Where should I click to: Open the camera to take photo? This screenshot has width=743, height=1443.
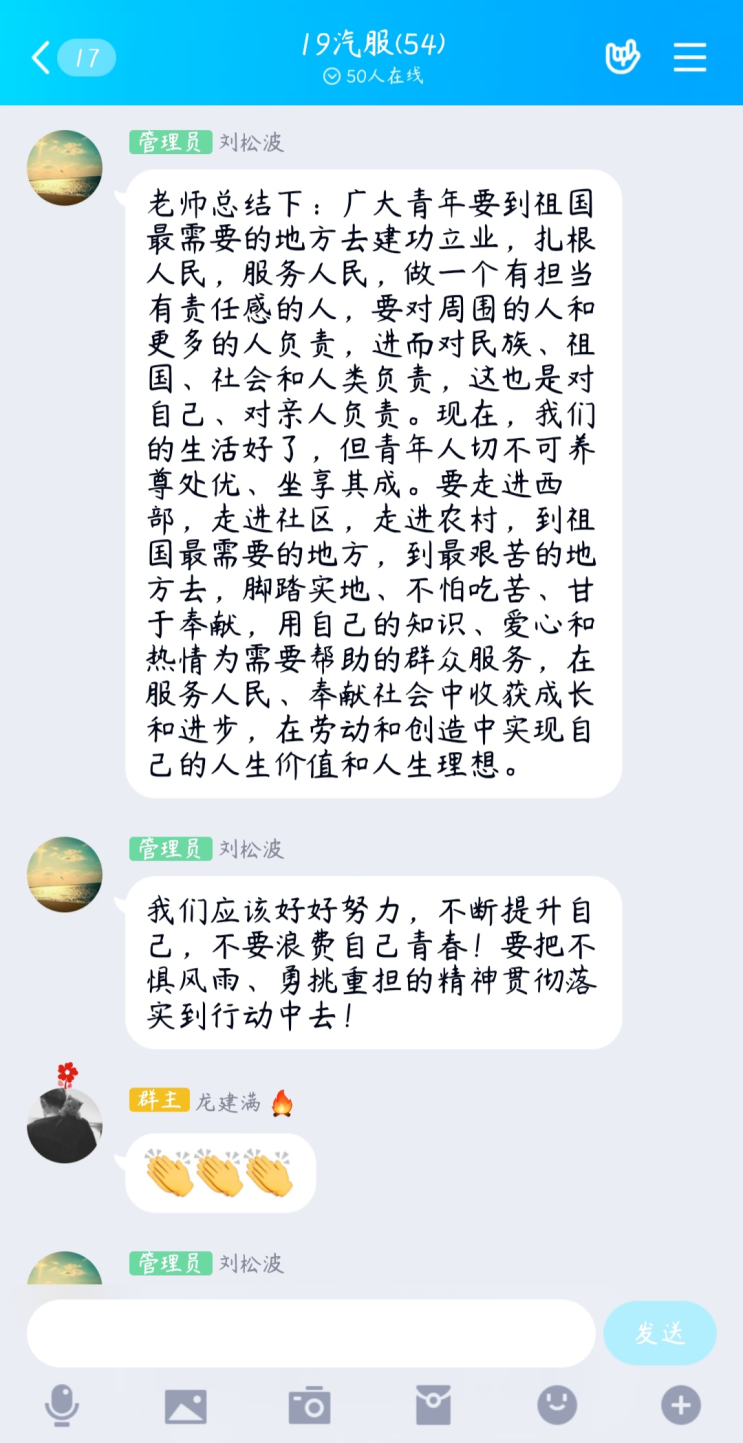[x=309, y=1405]
